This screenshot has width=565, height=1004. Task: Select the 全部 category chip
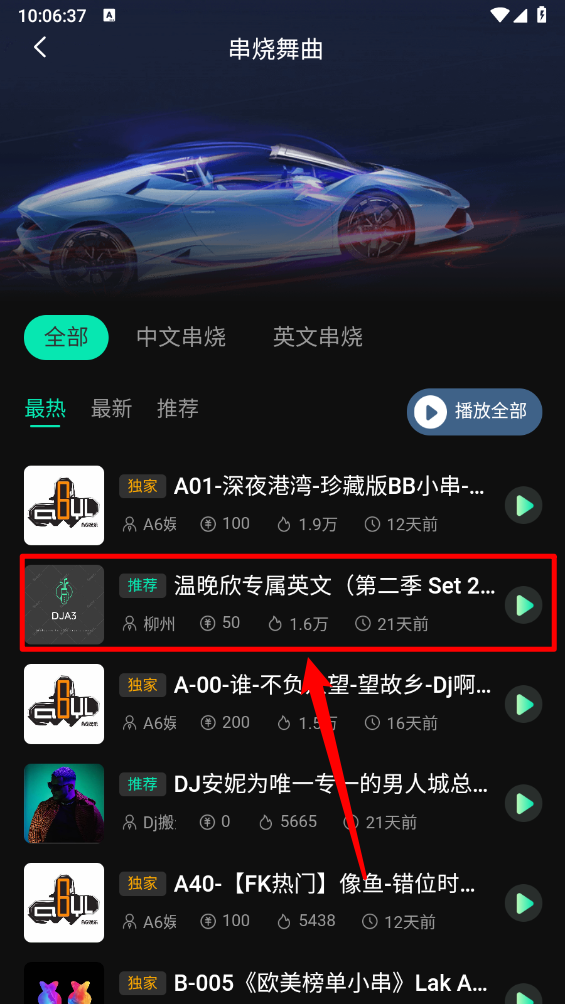click(x=66, y=337)
